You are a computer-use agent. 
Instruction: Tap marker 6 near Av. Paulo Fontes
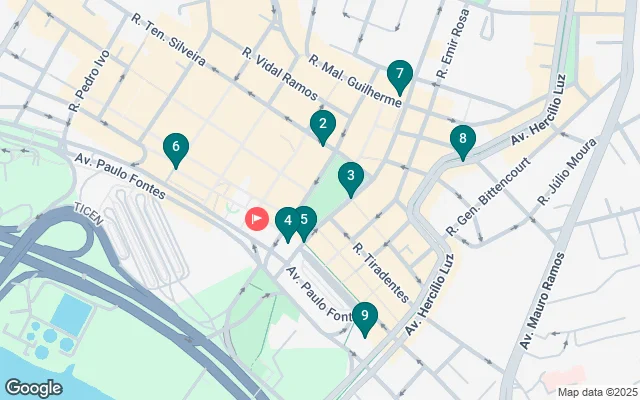176,150
